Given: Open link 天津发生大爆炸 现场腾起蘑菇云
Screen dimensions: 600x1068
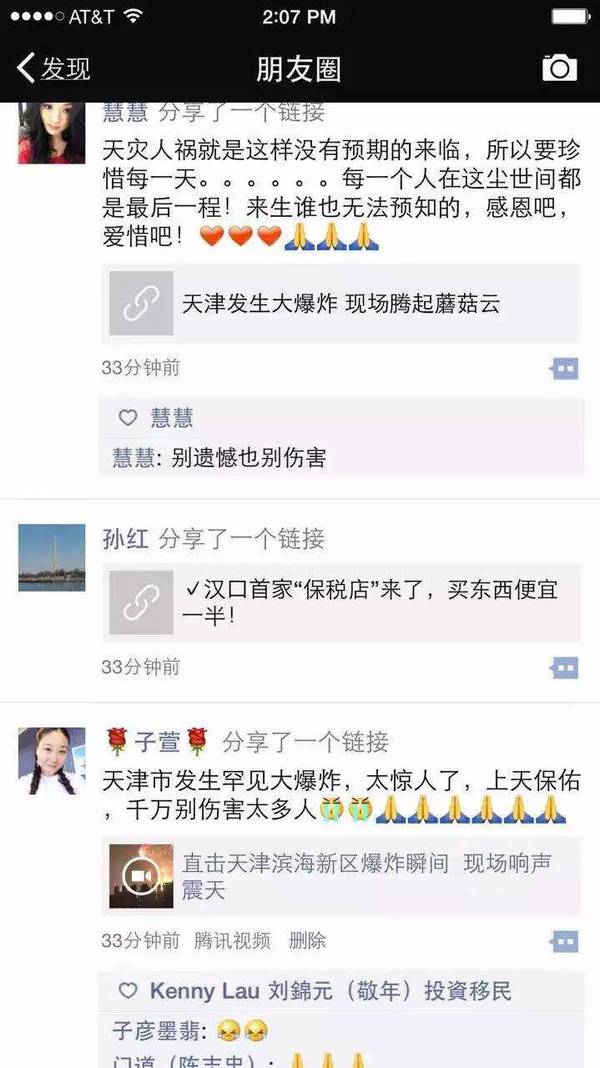Looking at the screenshot, I should (x=341, y=304).
